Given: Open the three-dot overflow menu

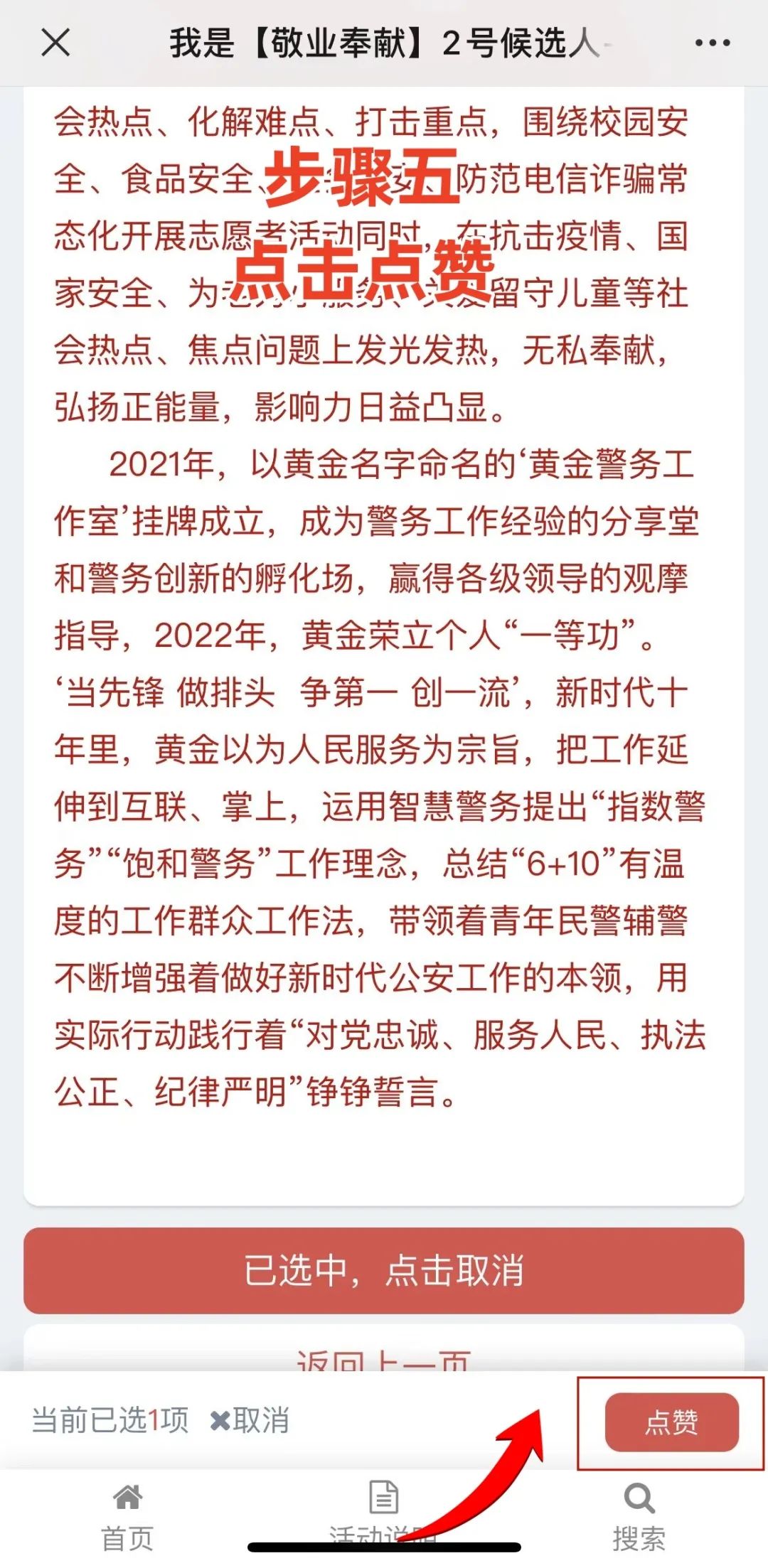Looking at the screenshot, I should point(712,43).
